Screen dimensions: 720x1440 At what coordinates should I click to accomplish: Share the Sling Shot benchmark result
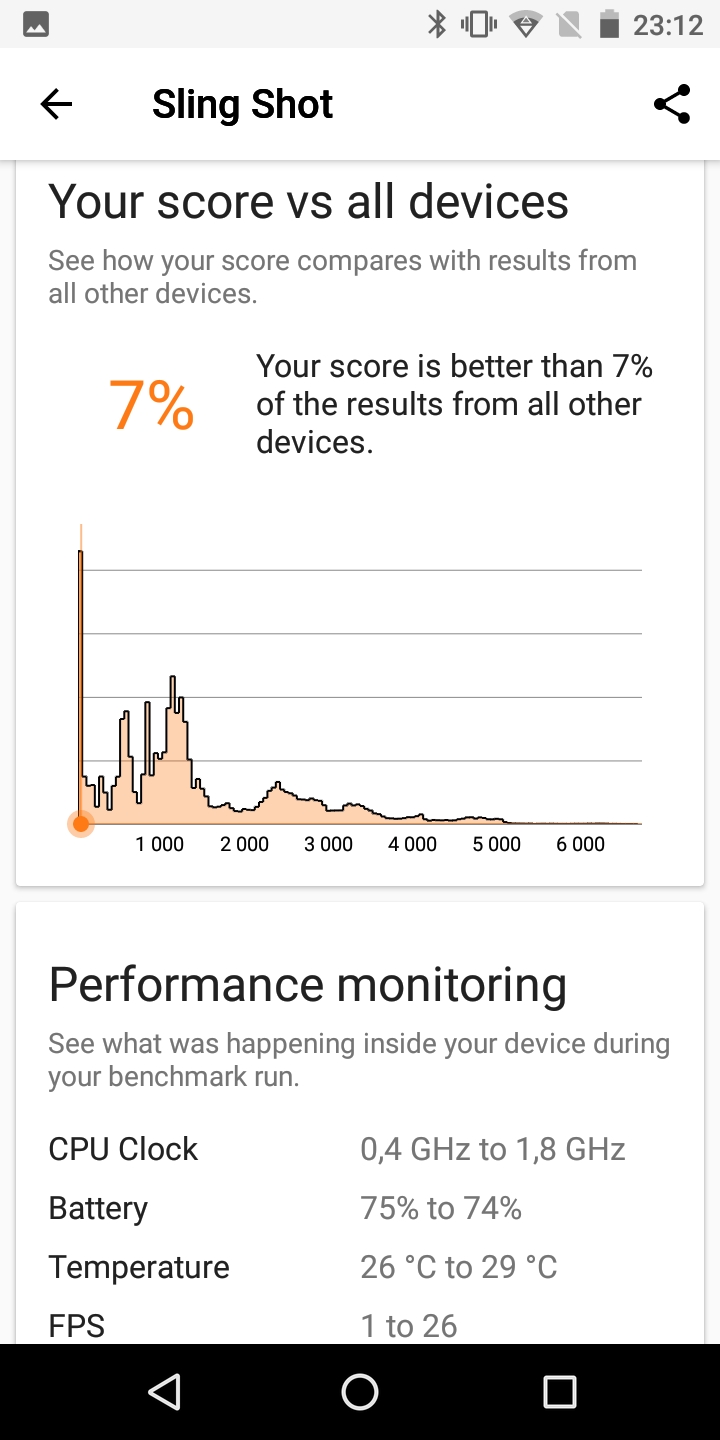[672, 104]
